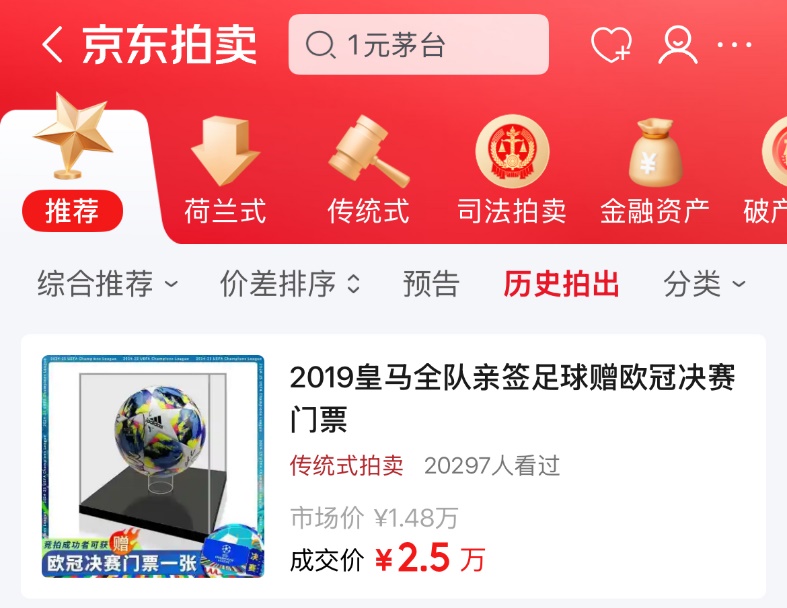Expand the 综合推荐 sort dropdown
The image size is (787, 608).
[x=107, y=284]
